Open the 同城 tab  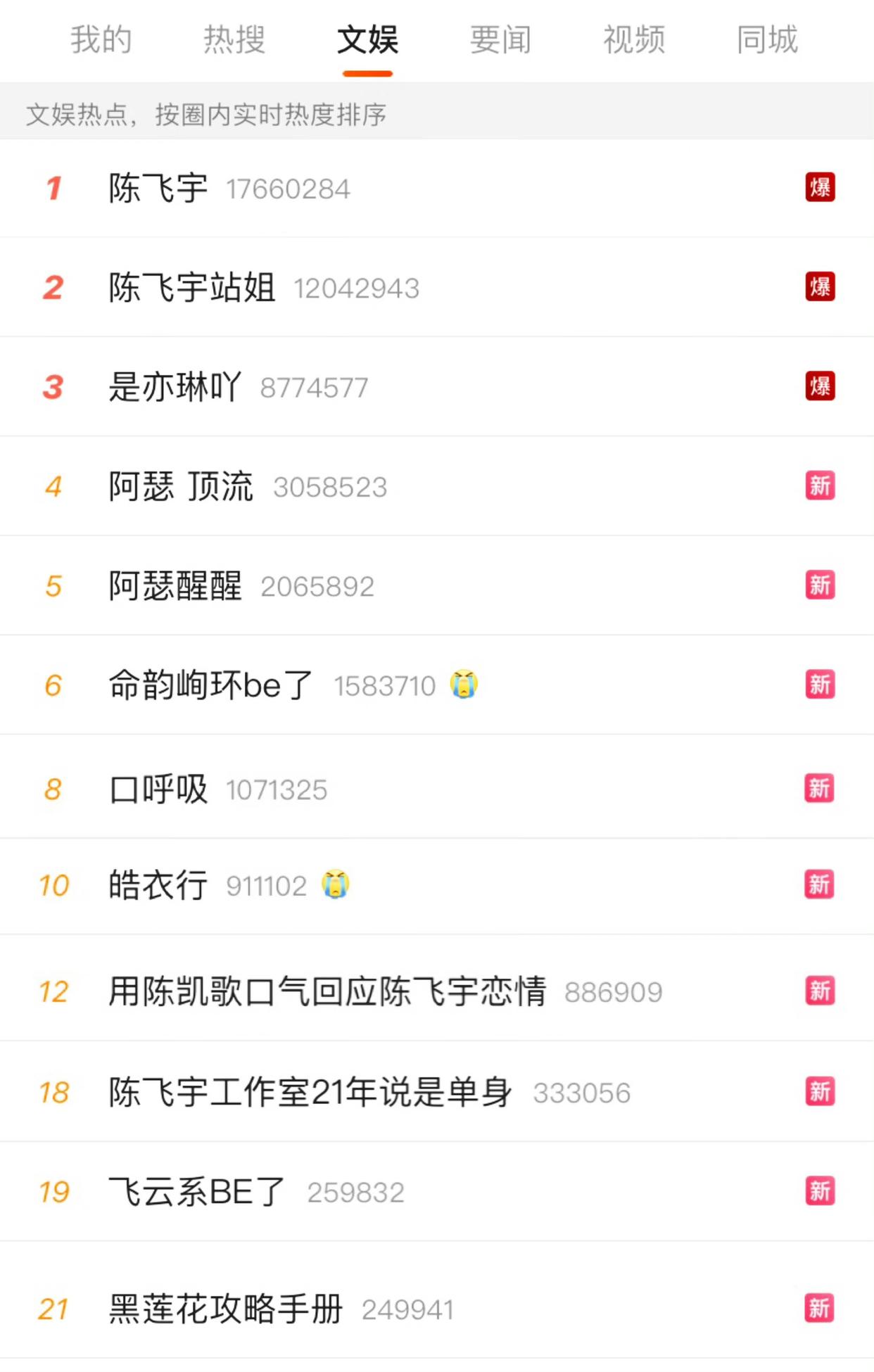[765, 41]
